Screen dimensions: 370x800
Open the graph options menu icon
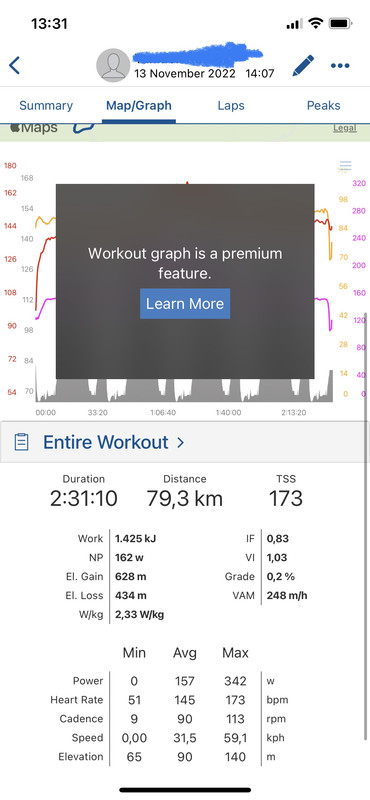click(346, 166)
